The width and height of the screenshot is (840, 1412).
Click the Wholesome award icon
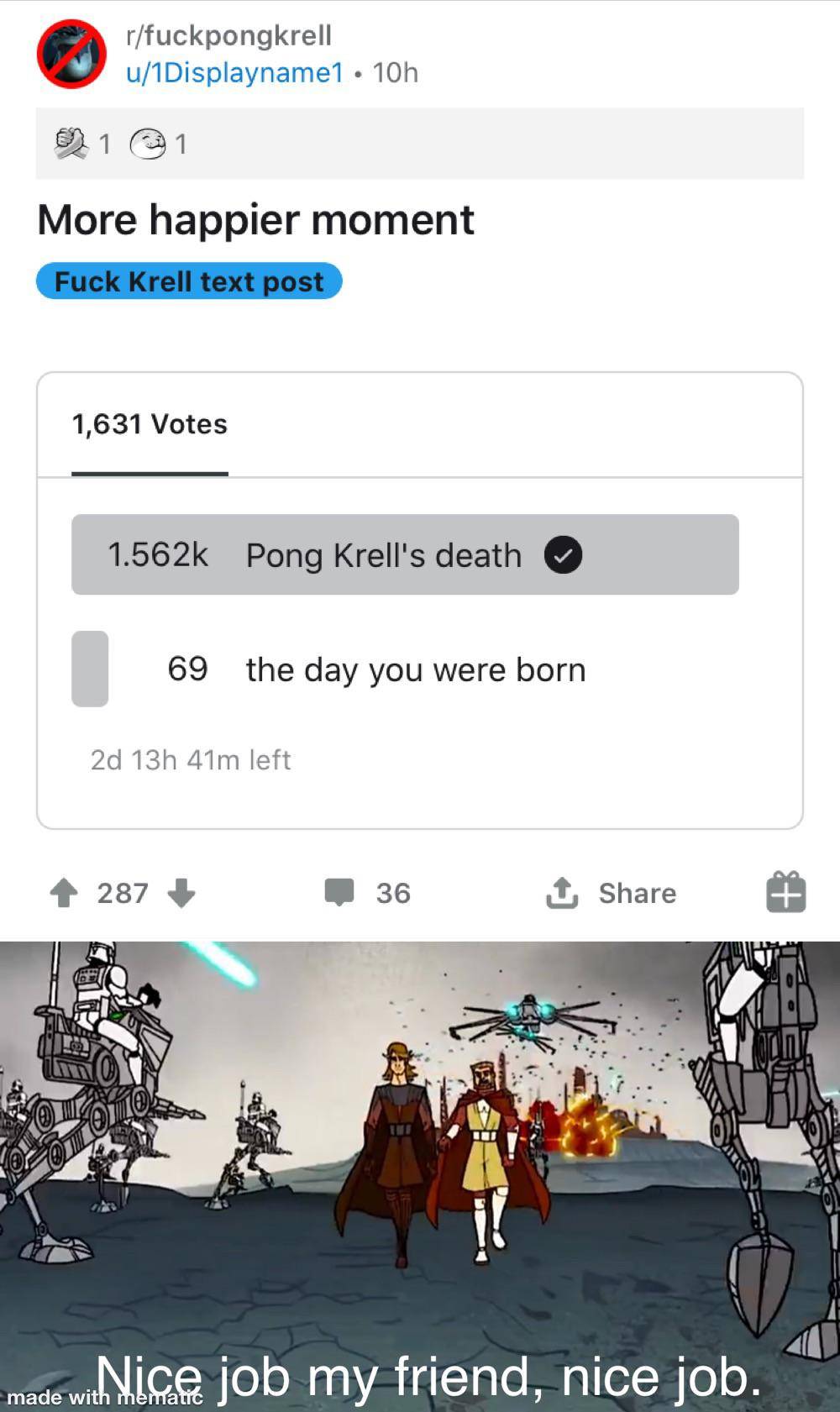(x=150, y=143)
